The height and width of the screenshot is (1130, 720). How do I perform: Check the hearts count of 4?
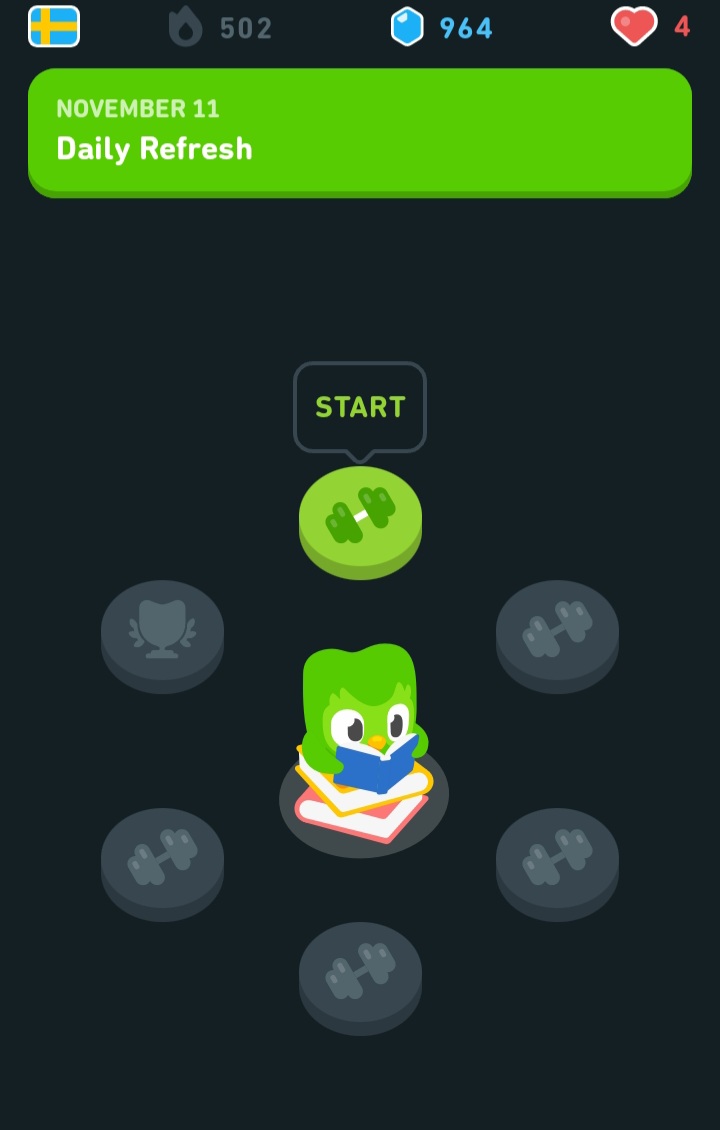pyautogui.click(x=652, y=27)
